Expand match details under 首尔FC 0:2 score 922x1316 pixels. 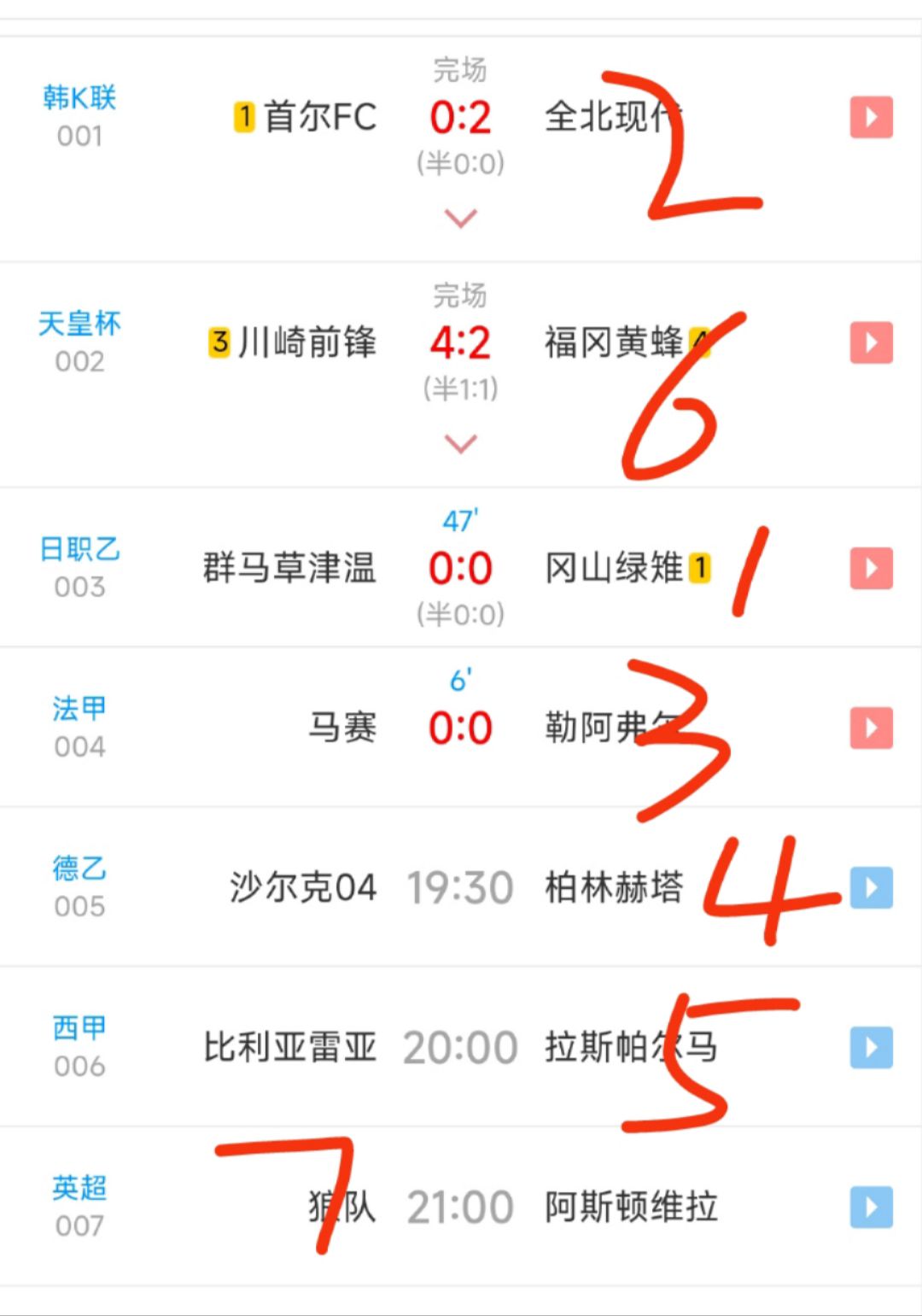click(460, 219)
